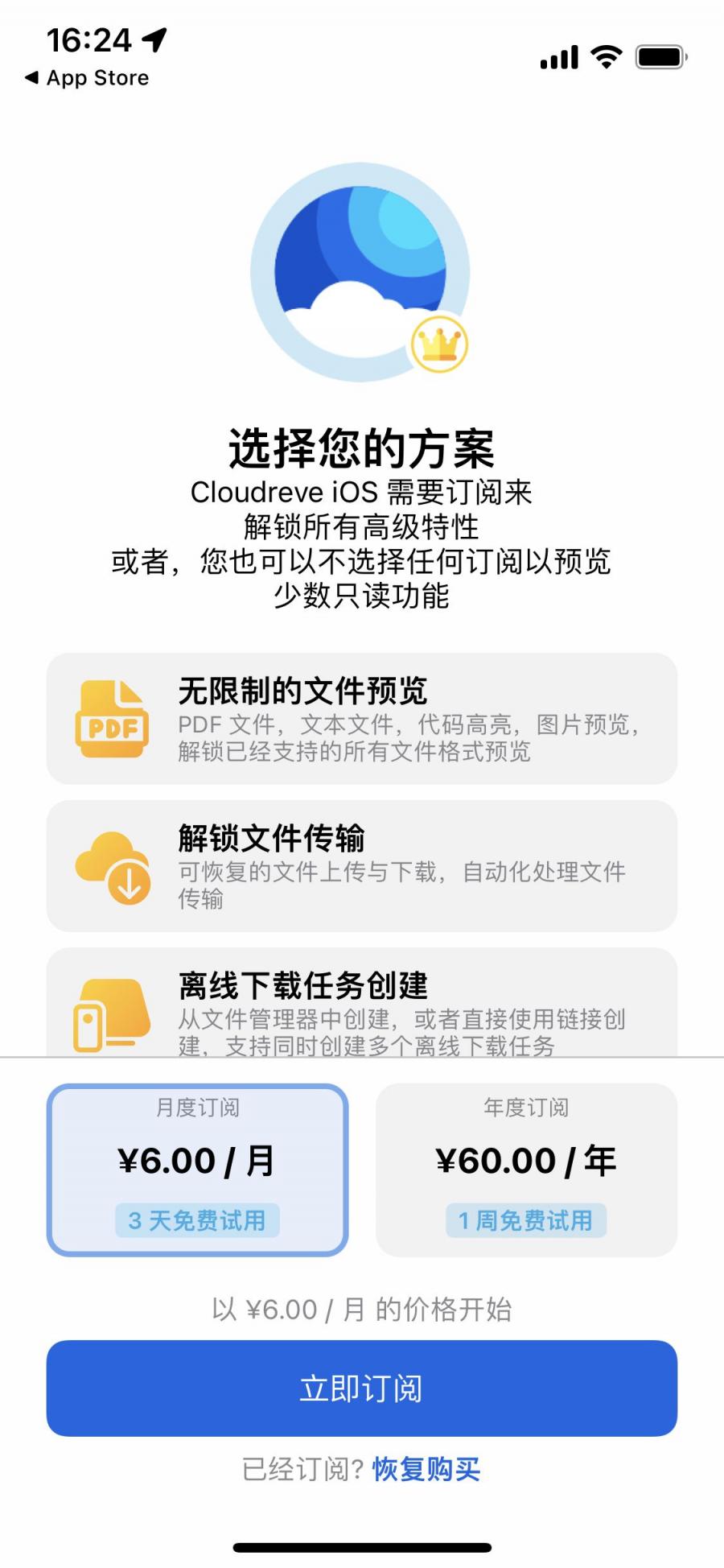Tap the ¥60.00 / 年 price label
This screenshot has width=724, height=1568.
coord(526,1160)
